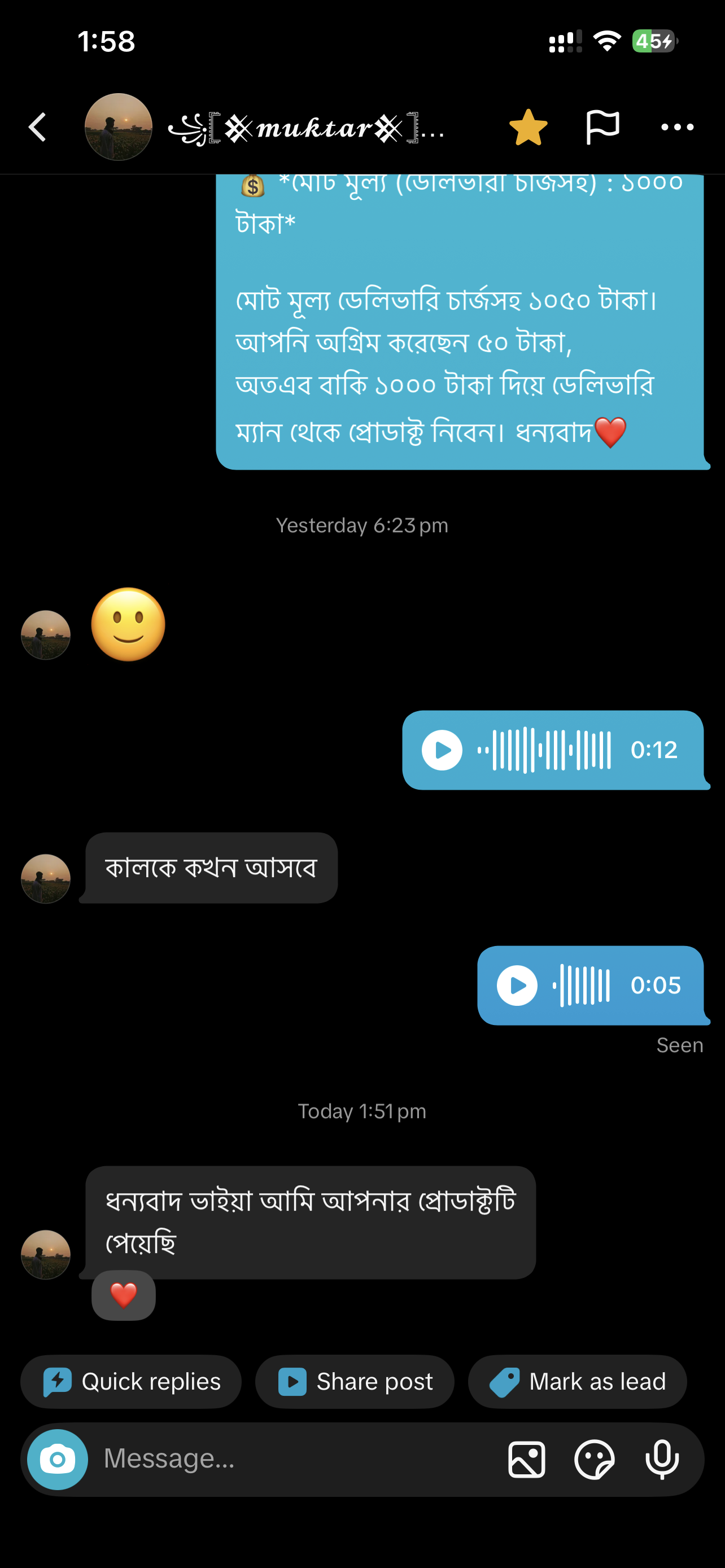Select the Share post option
Screen dimensions: 725x1568
coord(355,1381)
